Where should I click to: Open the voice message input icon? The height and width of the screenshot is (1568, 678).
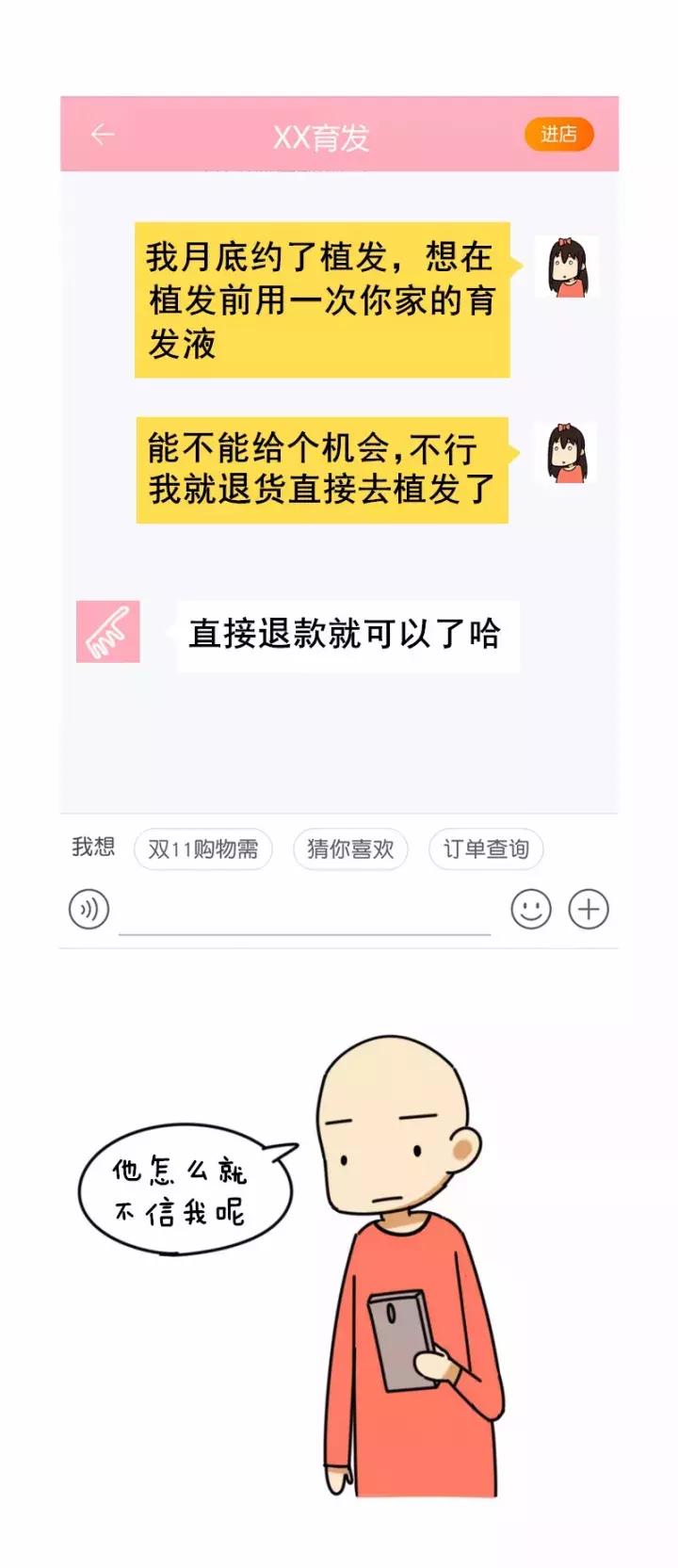click(x=88, y=910)
